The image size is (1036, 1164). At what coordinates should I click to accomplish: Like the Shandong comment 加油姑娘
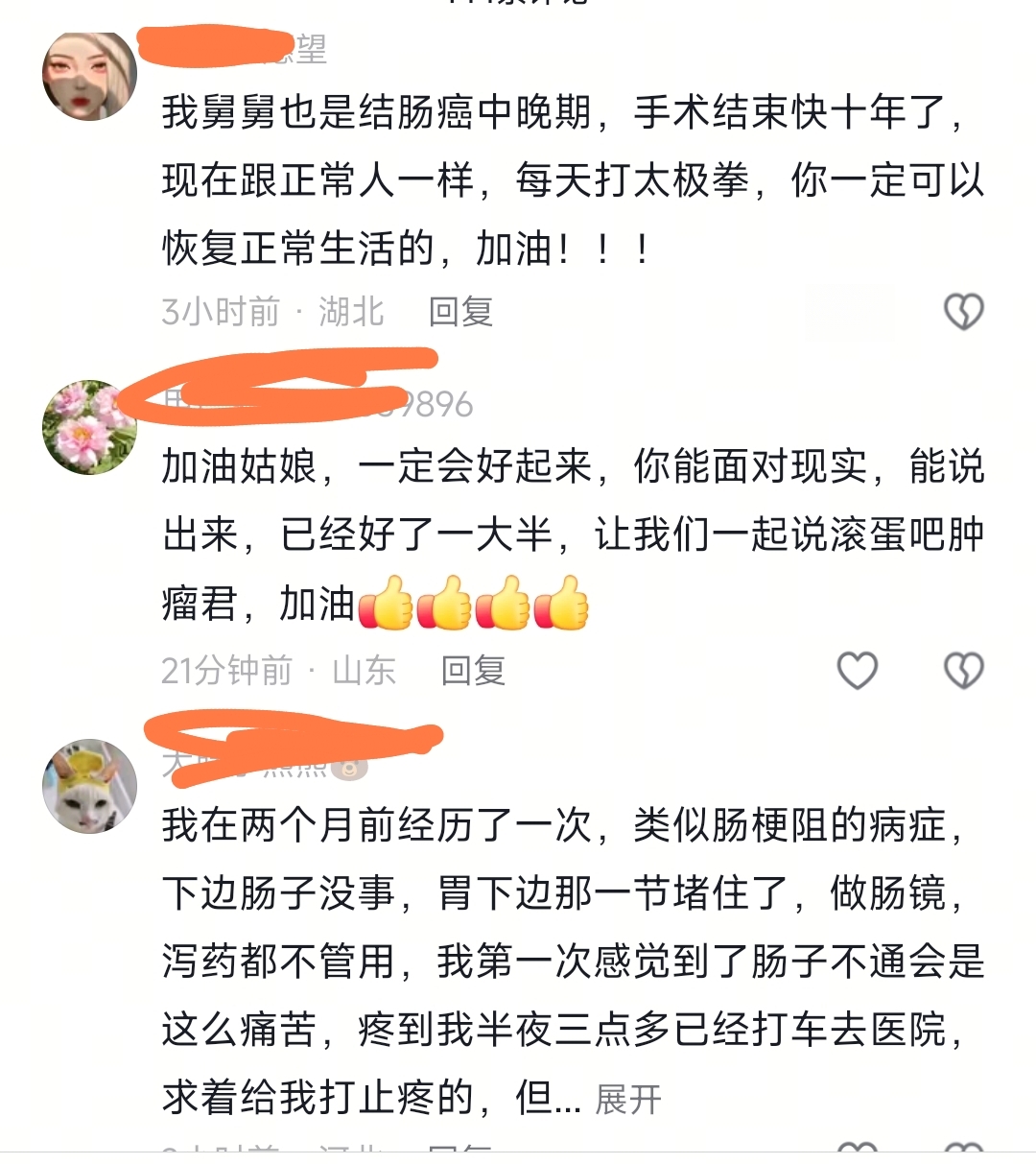857,670
